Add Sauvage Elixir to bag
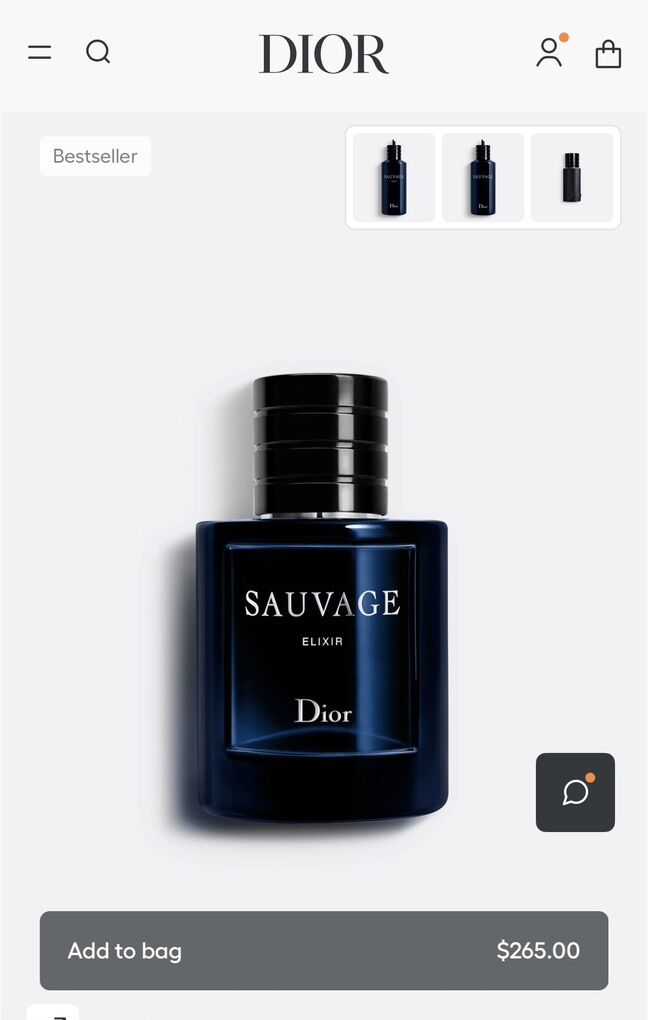Screen dimensions: 648x1020 pyautogui.click(x=324, y=950)
